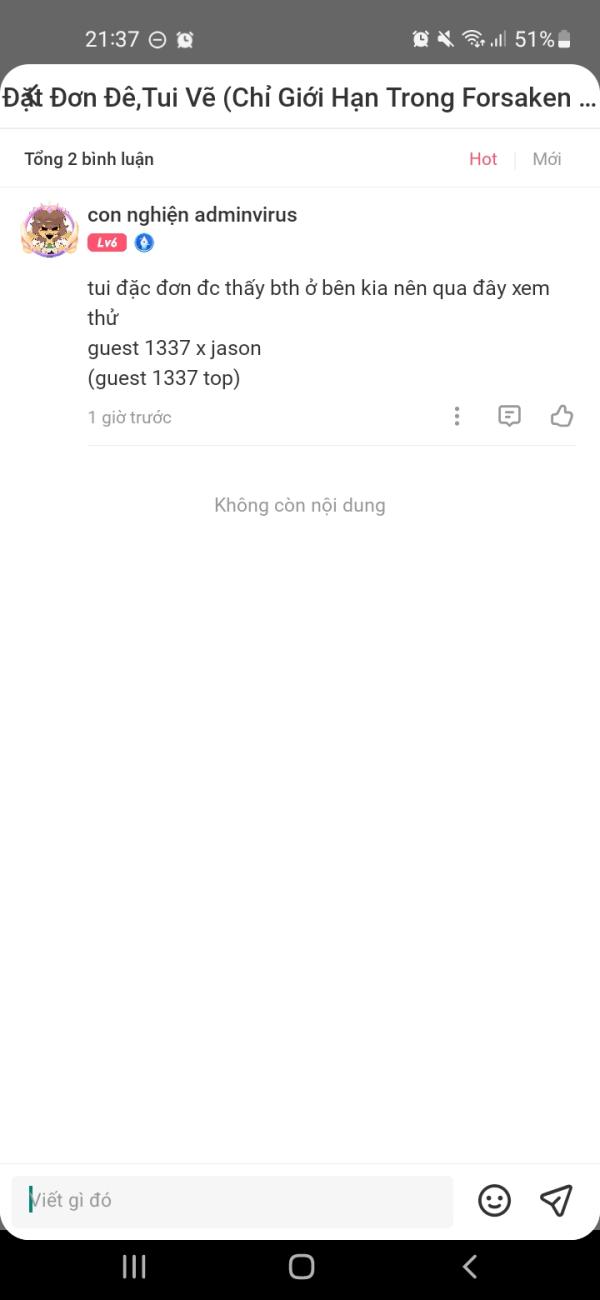Image resolution: width=600 pixels, height=1300 pixels.
Task: Switch to the Hot comments tab
Action: [x=483, y=159]
